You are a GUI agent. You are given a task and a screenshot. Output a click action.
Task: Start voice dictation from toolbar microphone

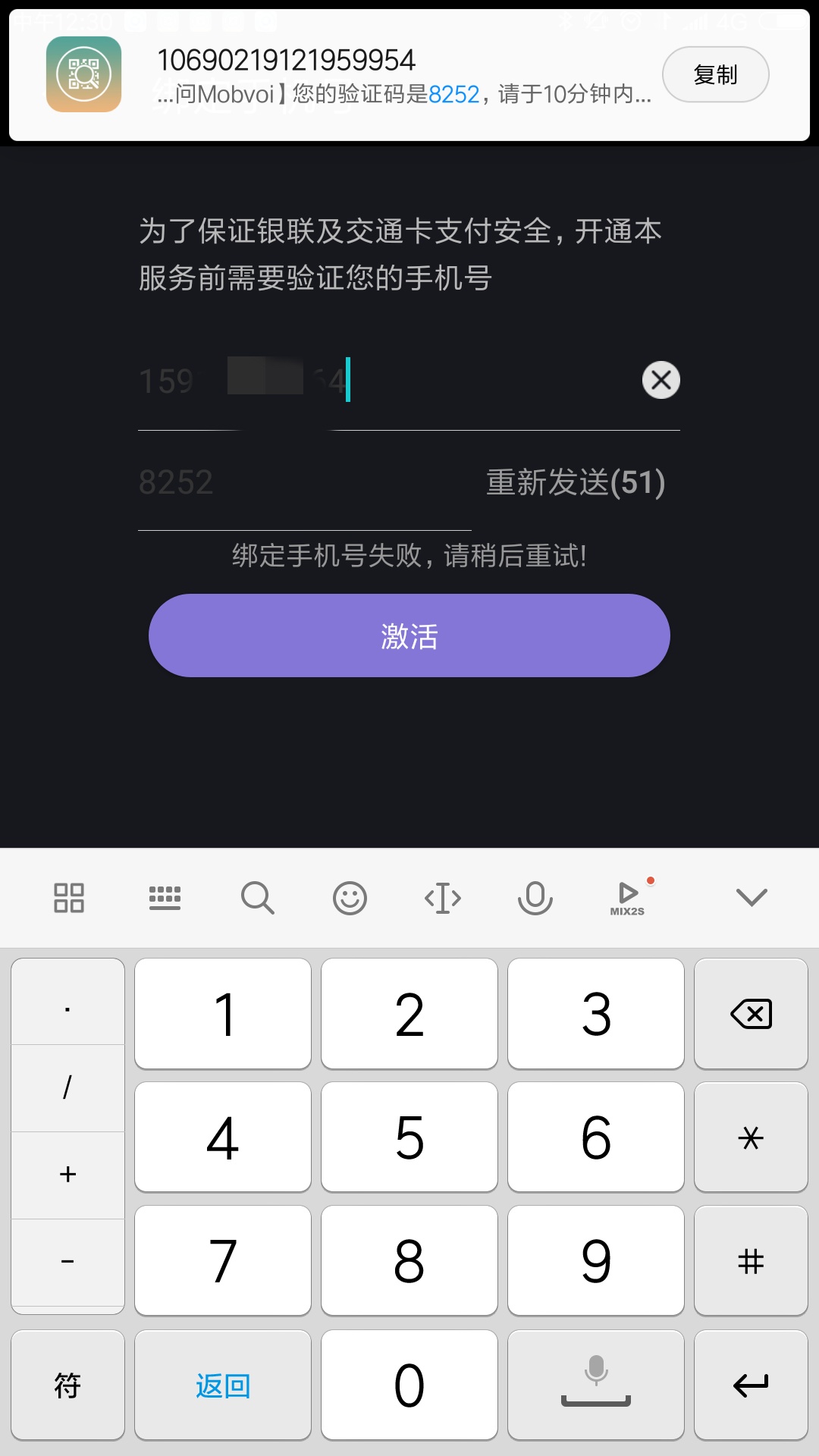(x=535, y=897)
